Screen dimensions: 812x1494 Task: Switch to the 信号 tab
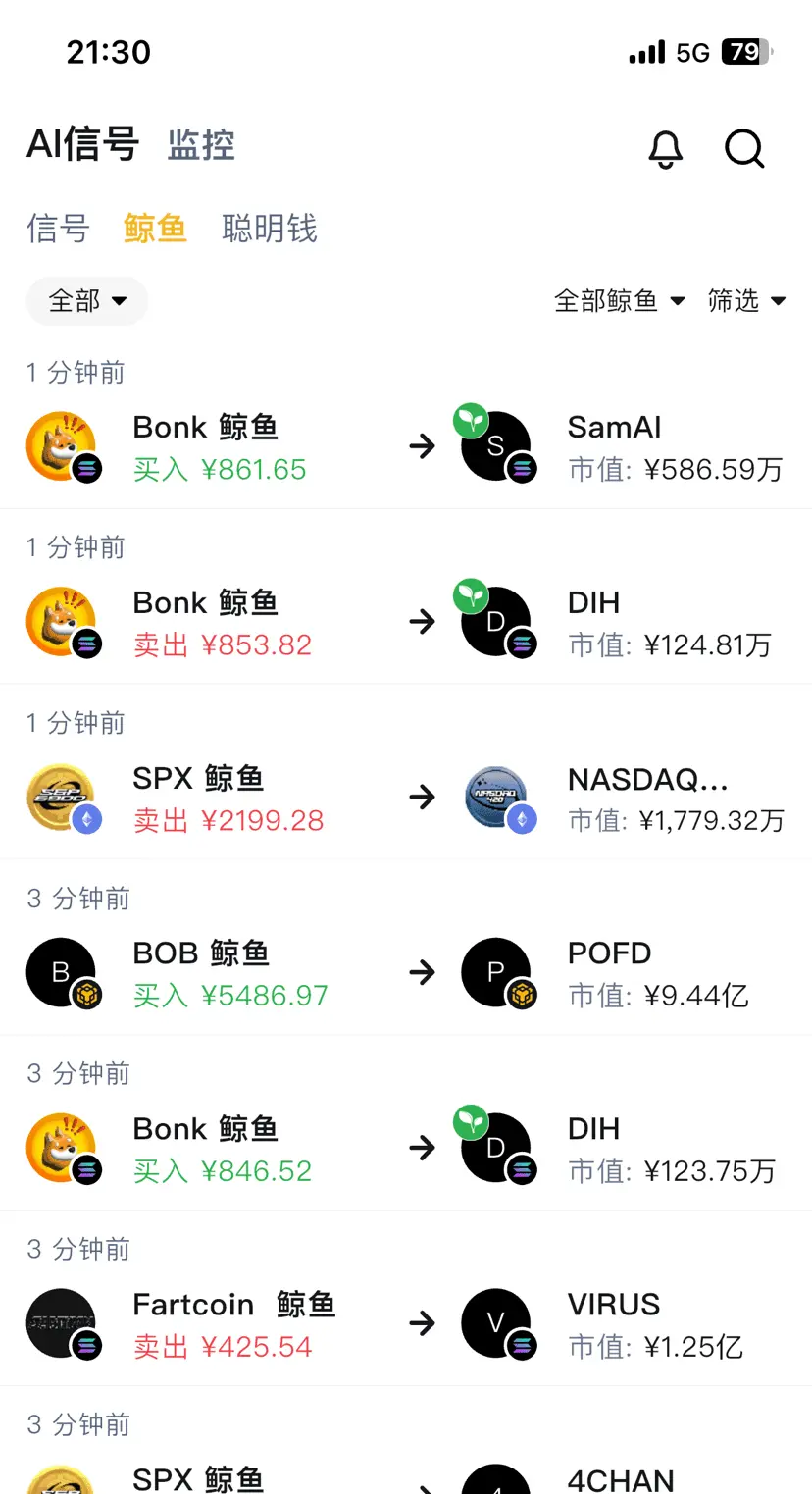click(x=58, y=229)
